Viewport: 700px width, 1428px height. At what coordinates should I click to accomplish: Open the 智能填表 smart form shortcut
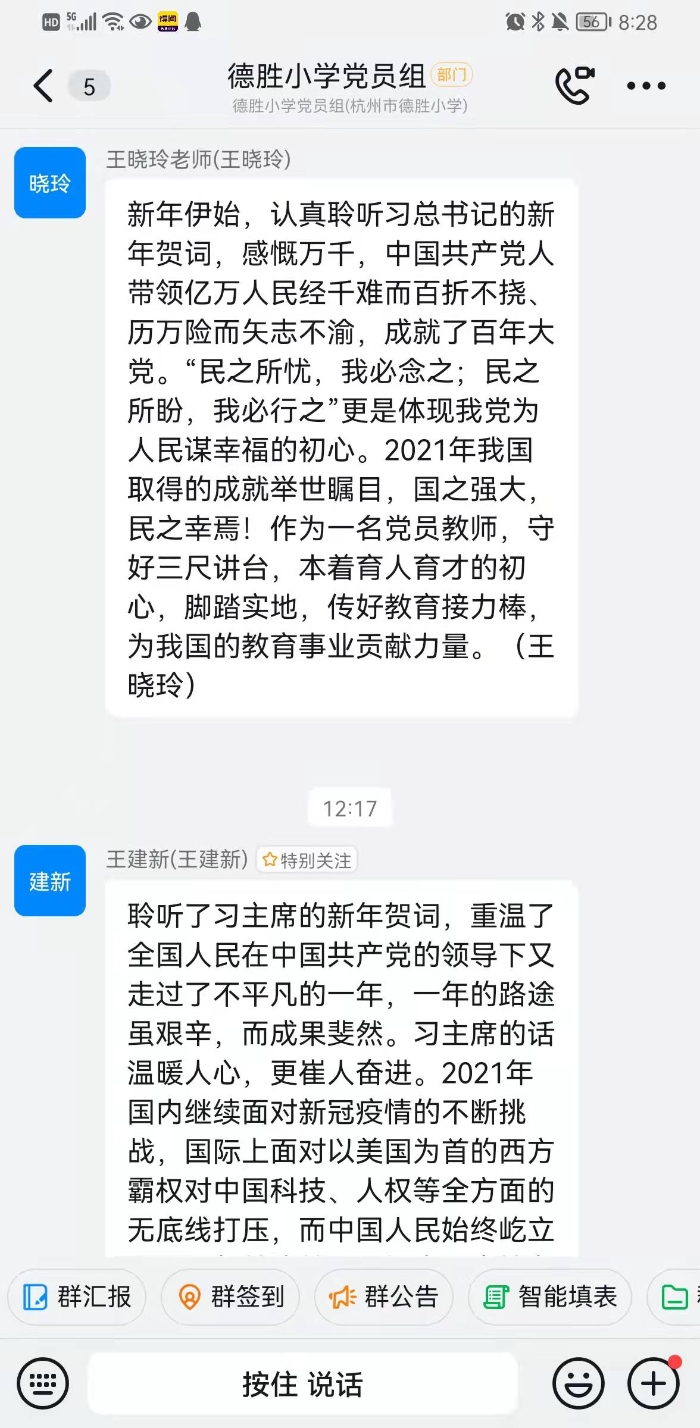[549, 1297]
